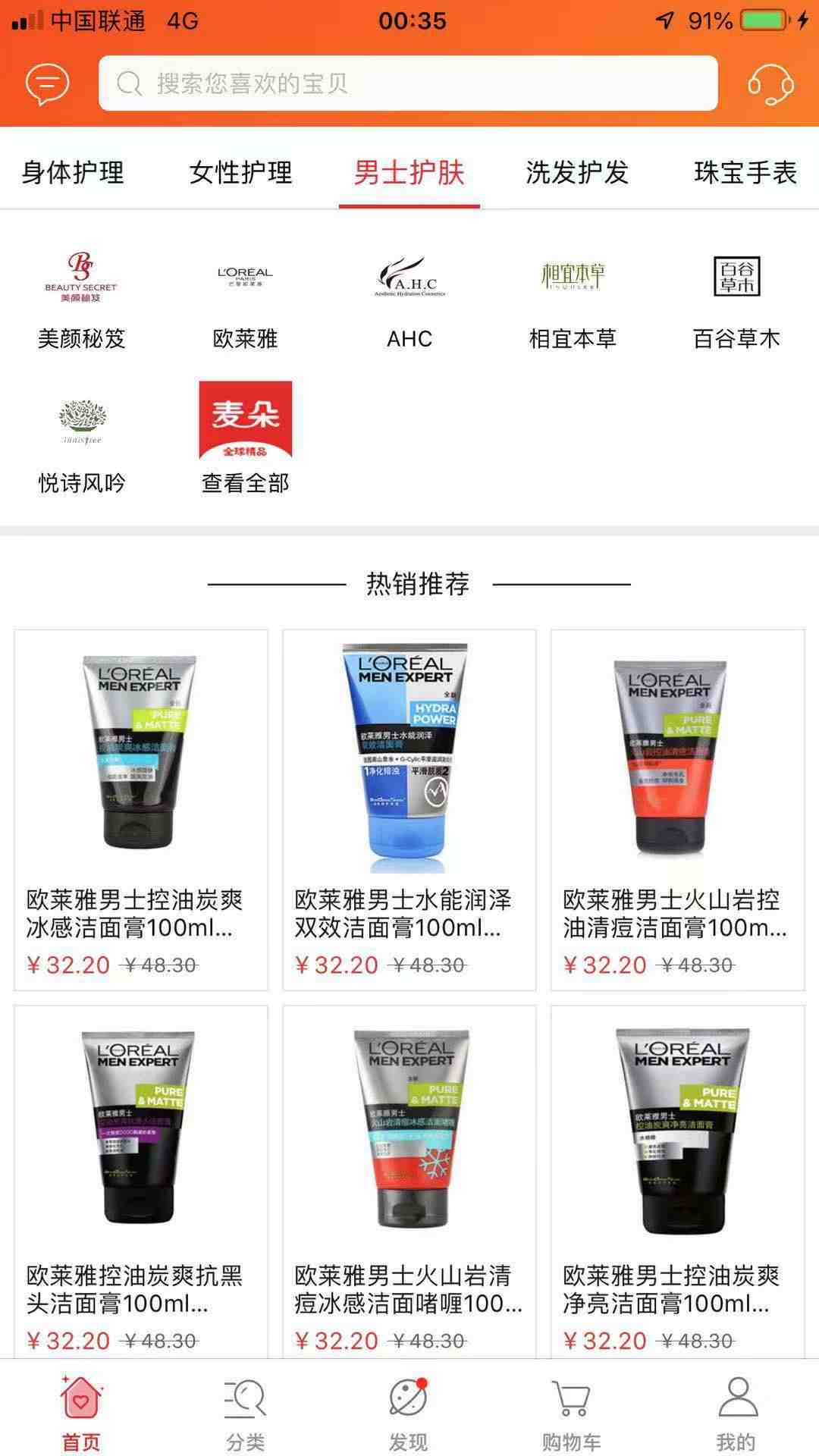Open the messages chat icon

[47, 83]
